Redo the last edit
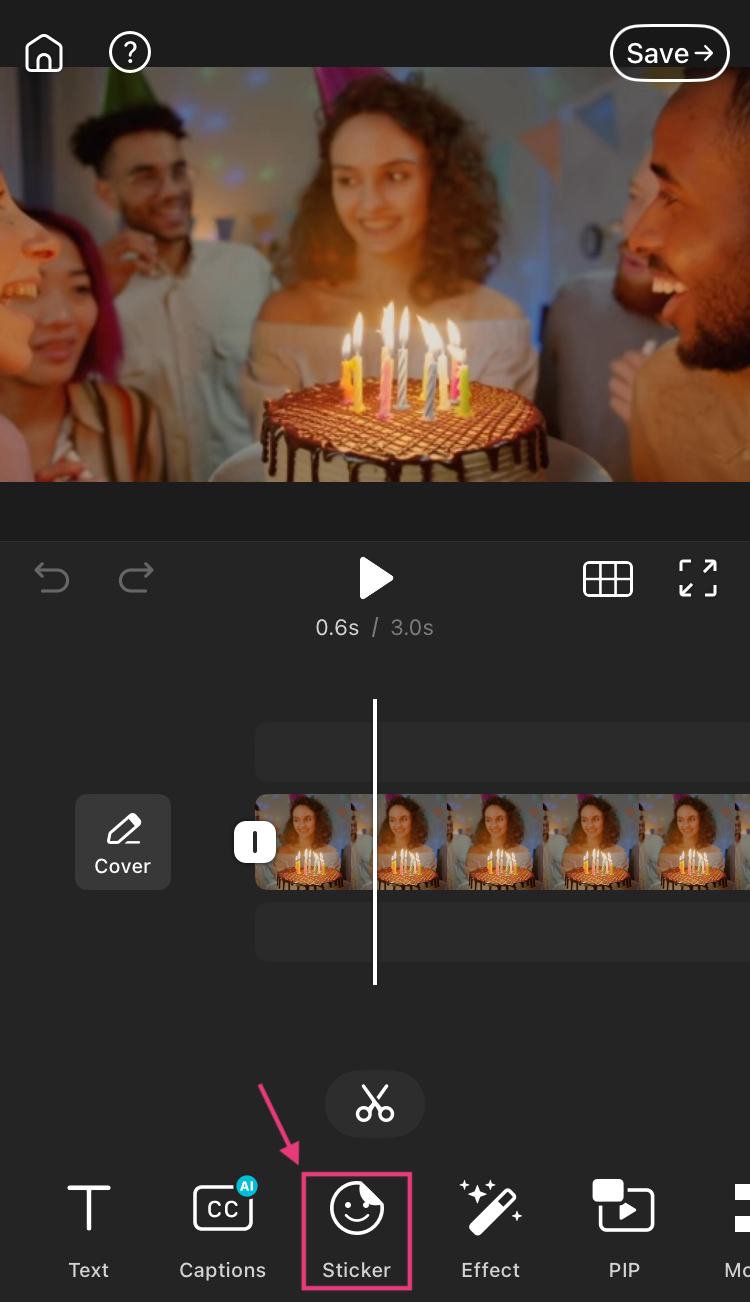This screenshot has width=750, height=1302. 136,577
